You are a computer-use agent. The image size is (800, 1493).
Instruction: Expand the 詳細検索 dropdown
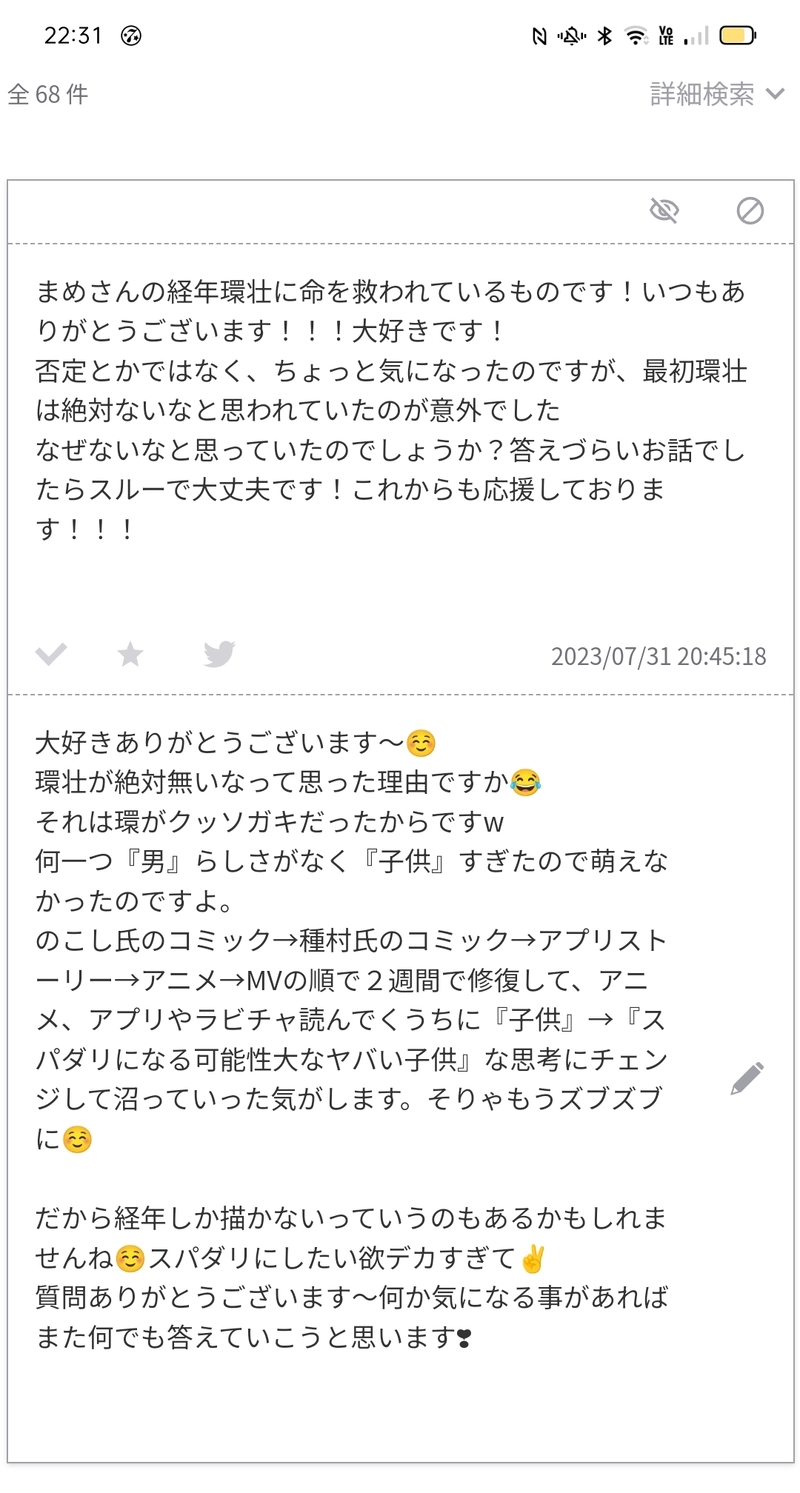717,94
